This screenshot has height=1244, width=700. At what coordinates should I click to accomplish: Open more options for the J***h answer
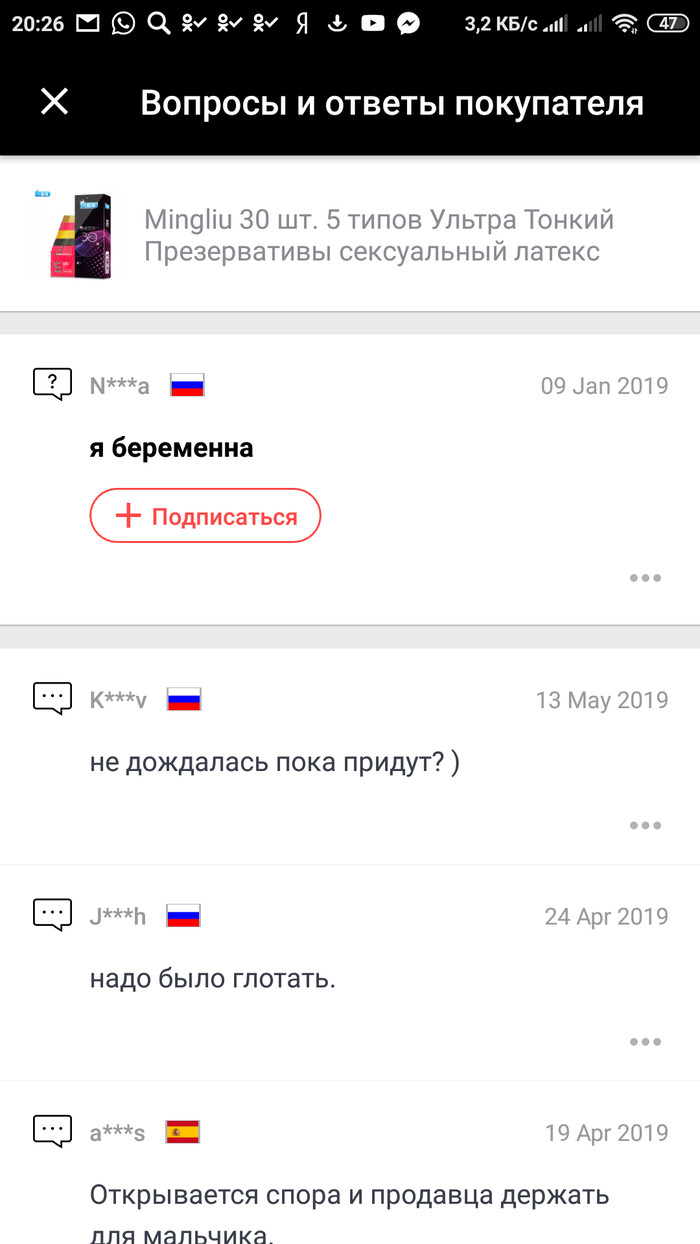(645, 1042)
